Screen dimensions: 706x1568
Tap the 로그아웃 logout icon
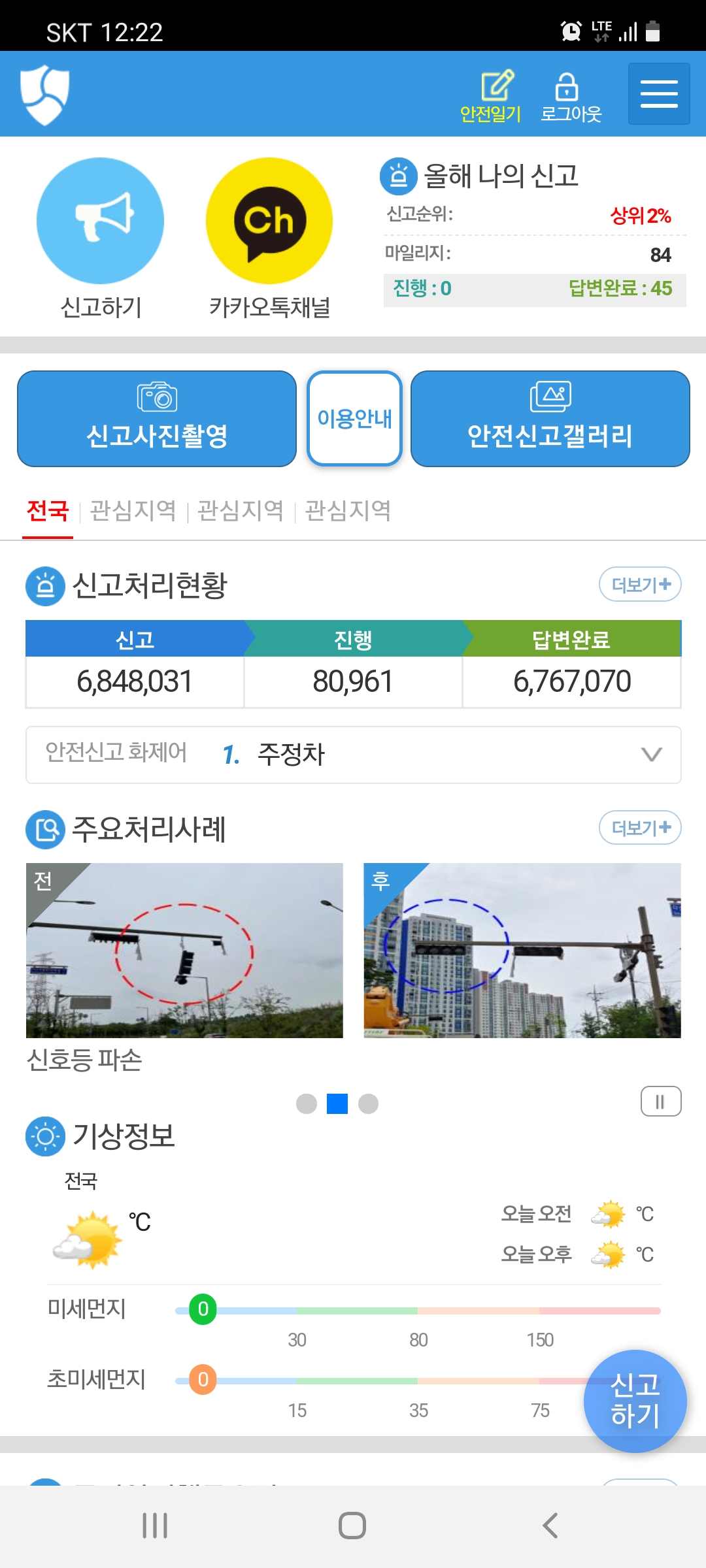click(x=571, y=96)
